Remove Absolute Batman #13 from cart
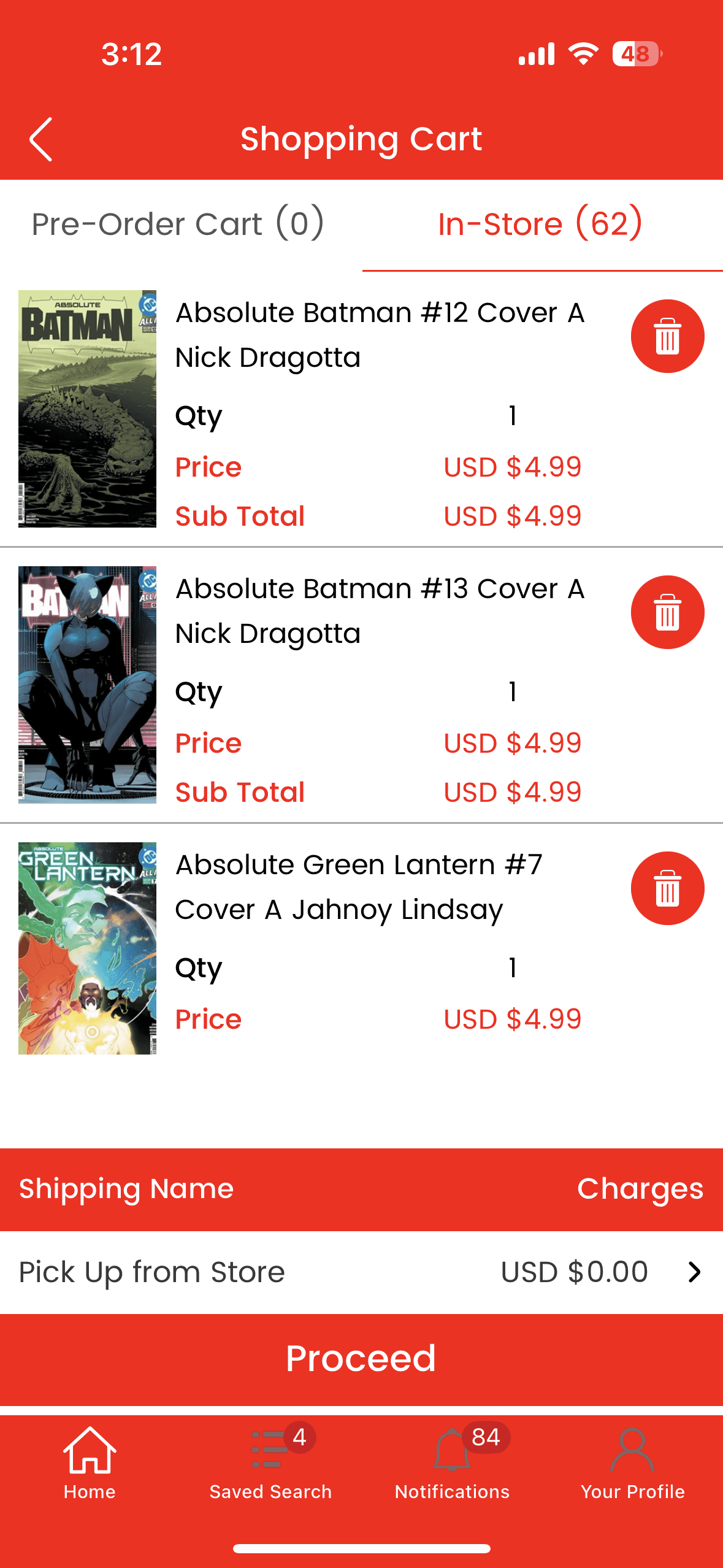723x1568 pixels. pyautogui.click(x=667, y=612)
